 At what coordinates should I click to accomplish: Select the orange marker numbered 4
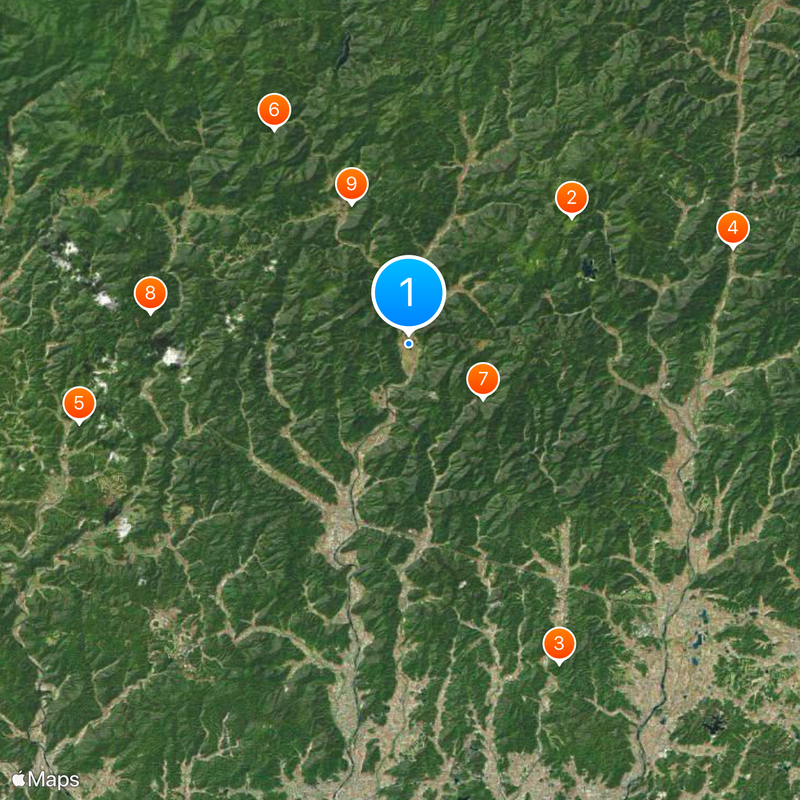click(x=733, y=229)
